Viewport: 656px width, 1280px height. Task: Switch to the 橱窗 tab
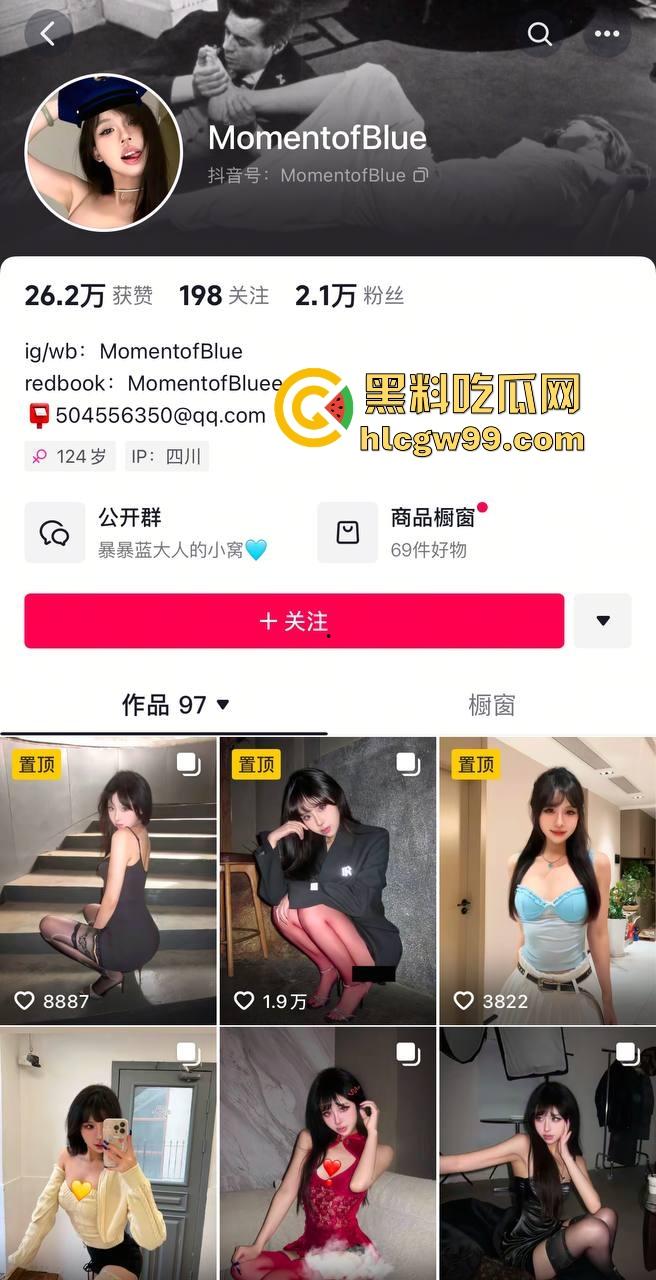[491, 705]
